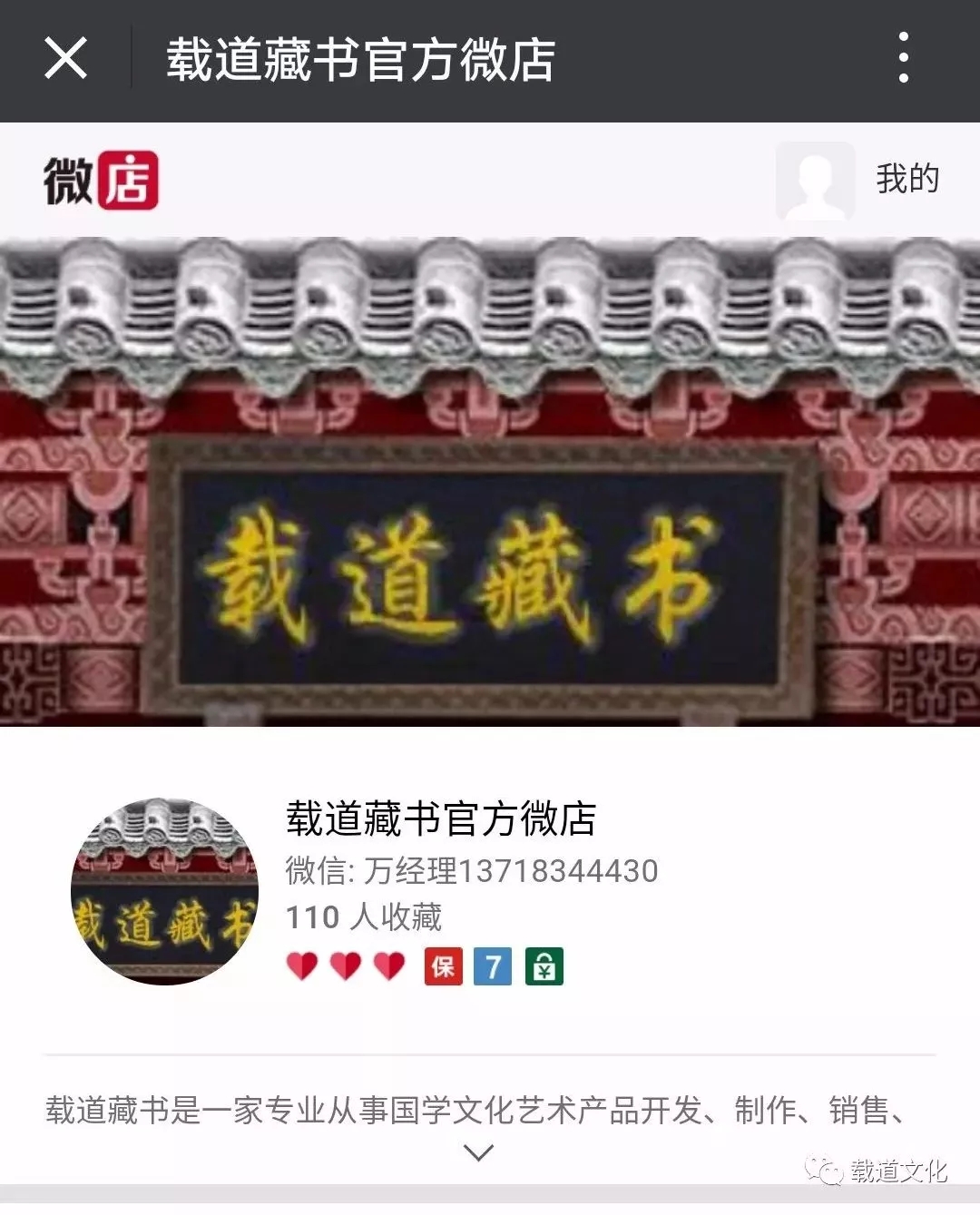This screenshot has width=980, height=1215.
Task: Open the shop's round avatar image
Action: (165, 892)
